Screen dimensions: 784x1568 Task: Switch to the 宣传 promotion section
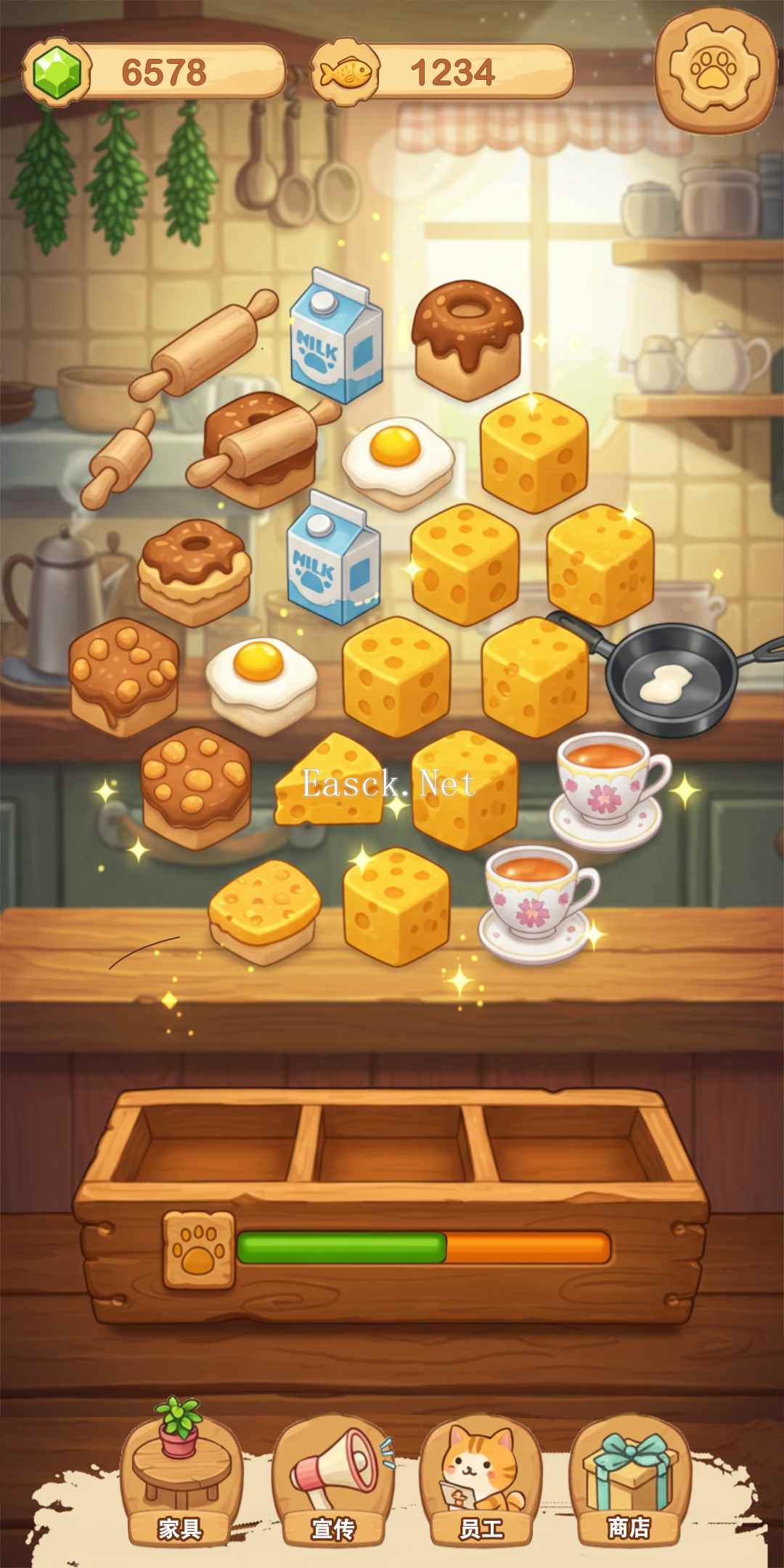(332, 1481)
